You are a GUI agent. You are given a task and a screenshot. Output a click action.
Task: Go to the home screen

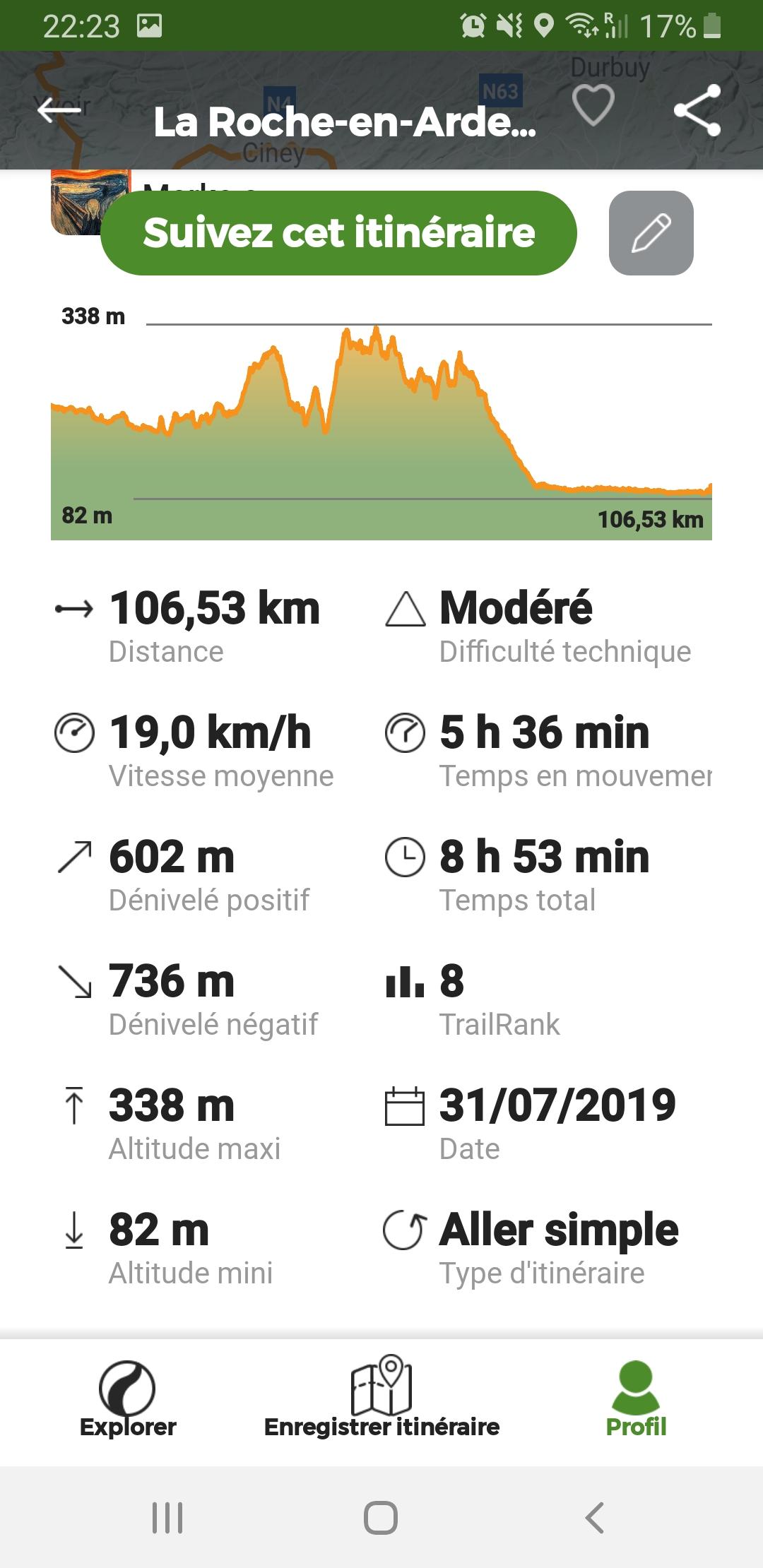[x=381, y=1517]
